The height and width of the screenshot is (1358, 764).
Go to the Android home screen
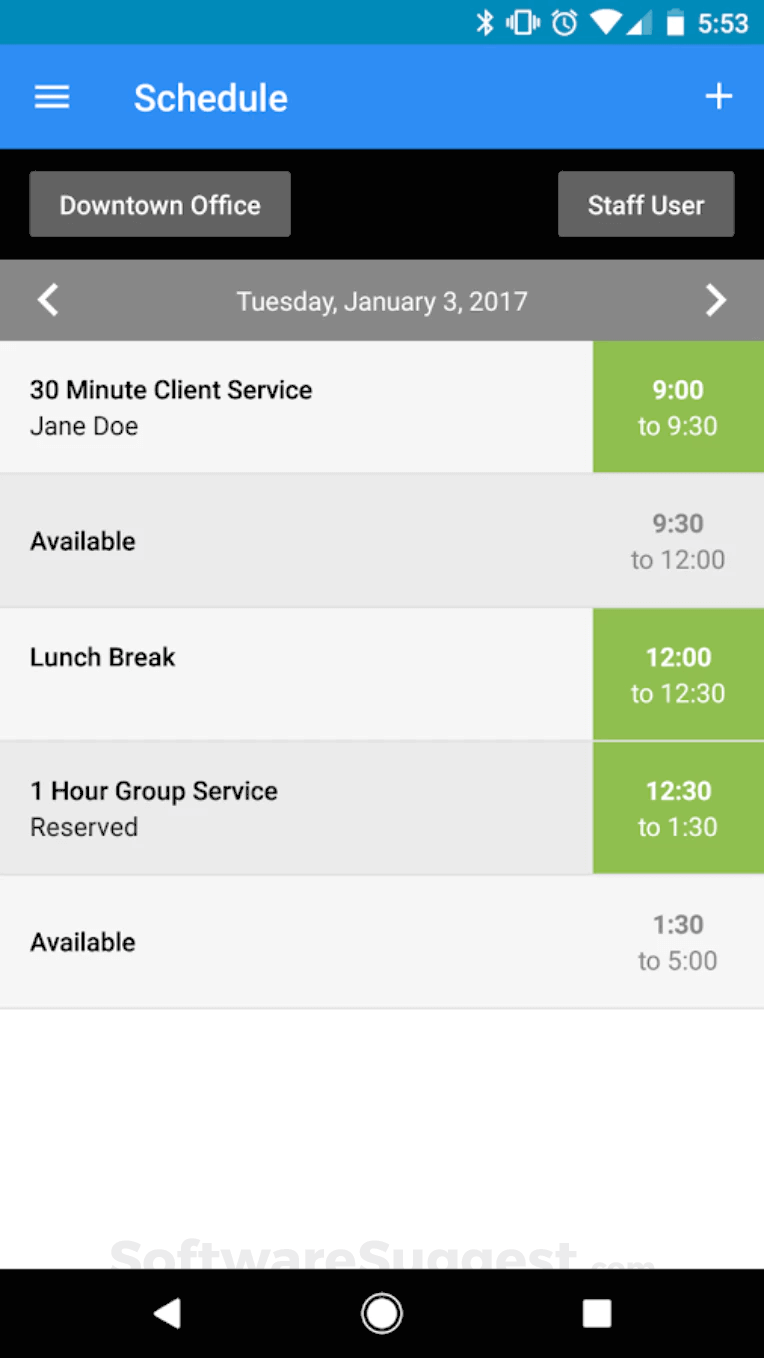click(382, 1314)
